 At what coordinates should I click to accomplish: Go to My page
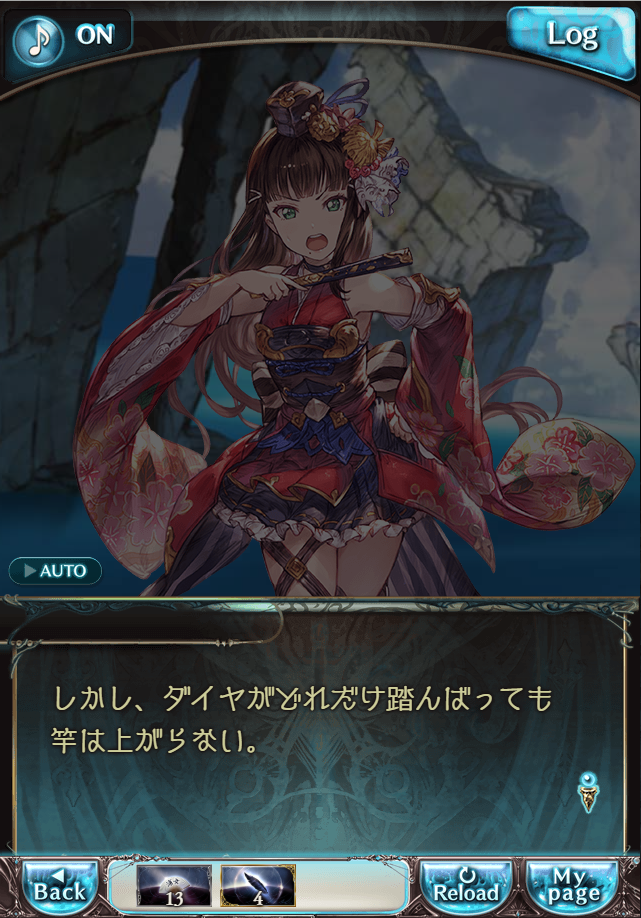tap(572, 883)
